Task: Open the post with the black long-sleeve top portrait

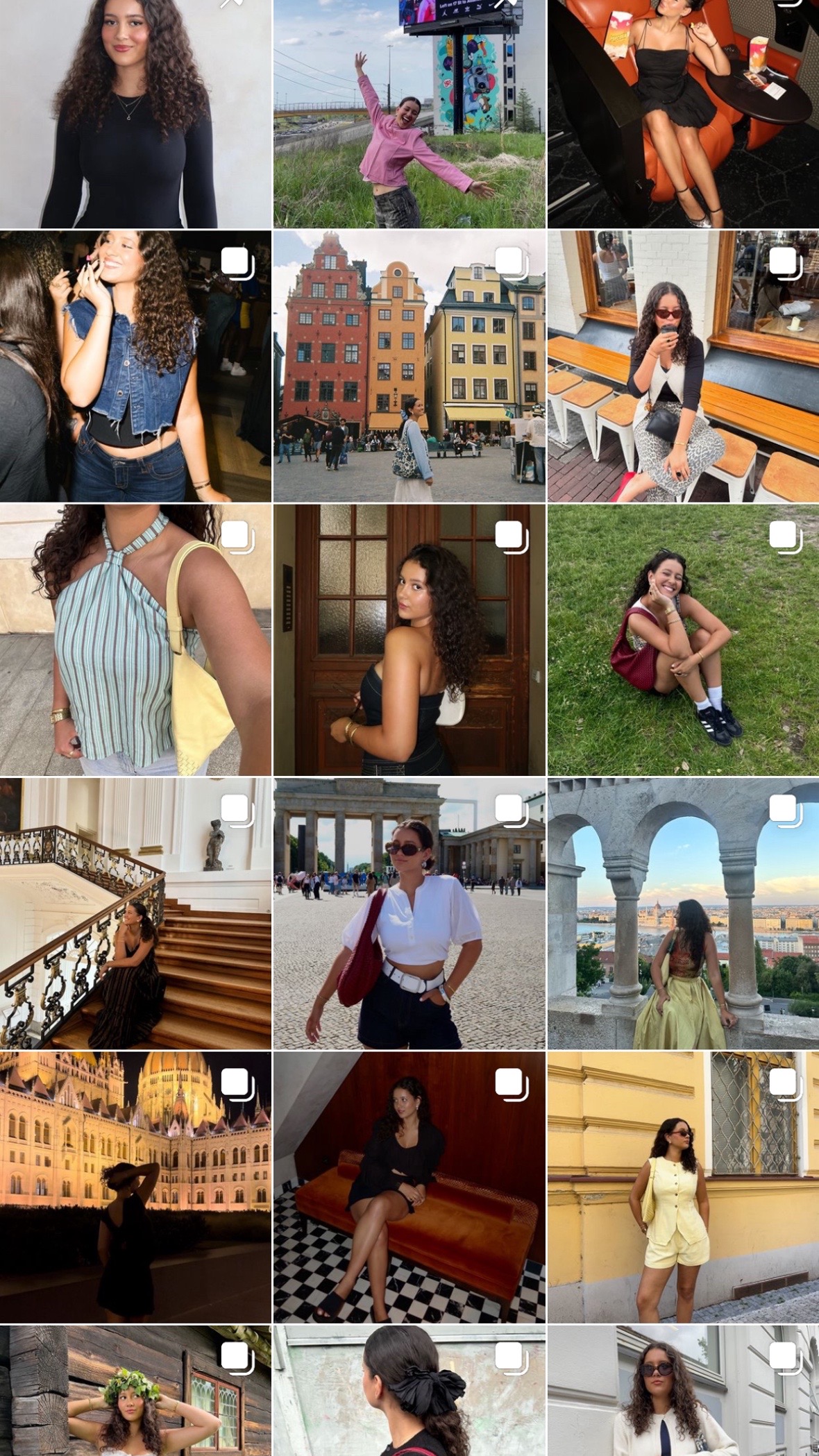Action: click(x=135, y=114)
